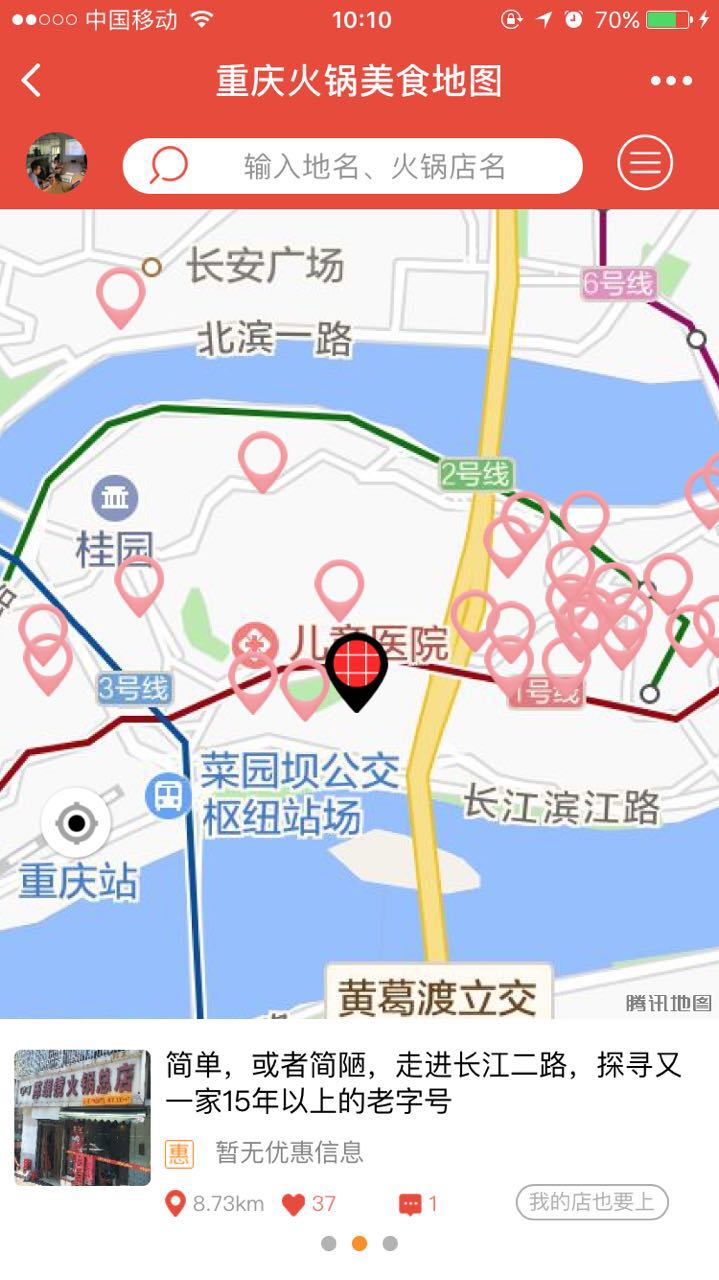Open the hotpot shop photo thumbnail
719x1280 pixels.
click(82, 1117)
